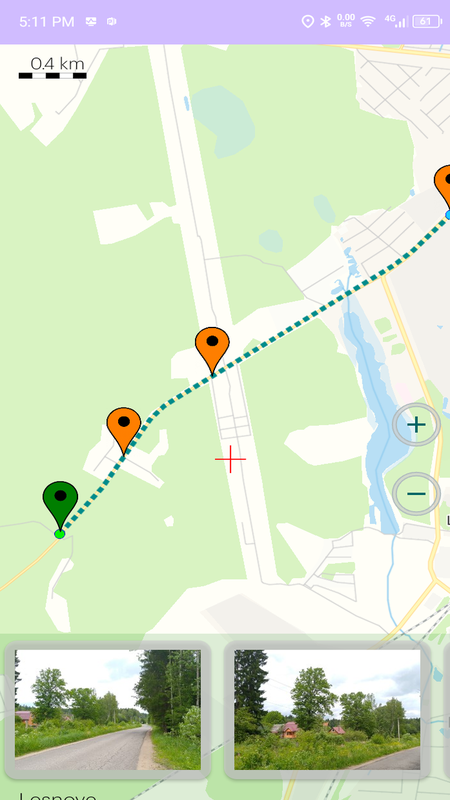Zoom out the map with minus button

(416, 493)
